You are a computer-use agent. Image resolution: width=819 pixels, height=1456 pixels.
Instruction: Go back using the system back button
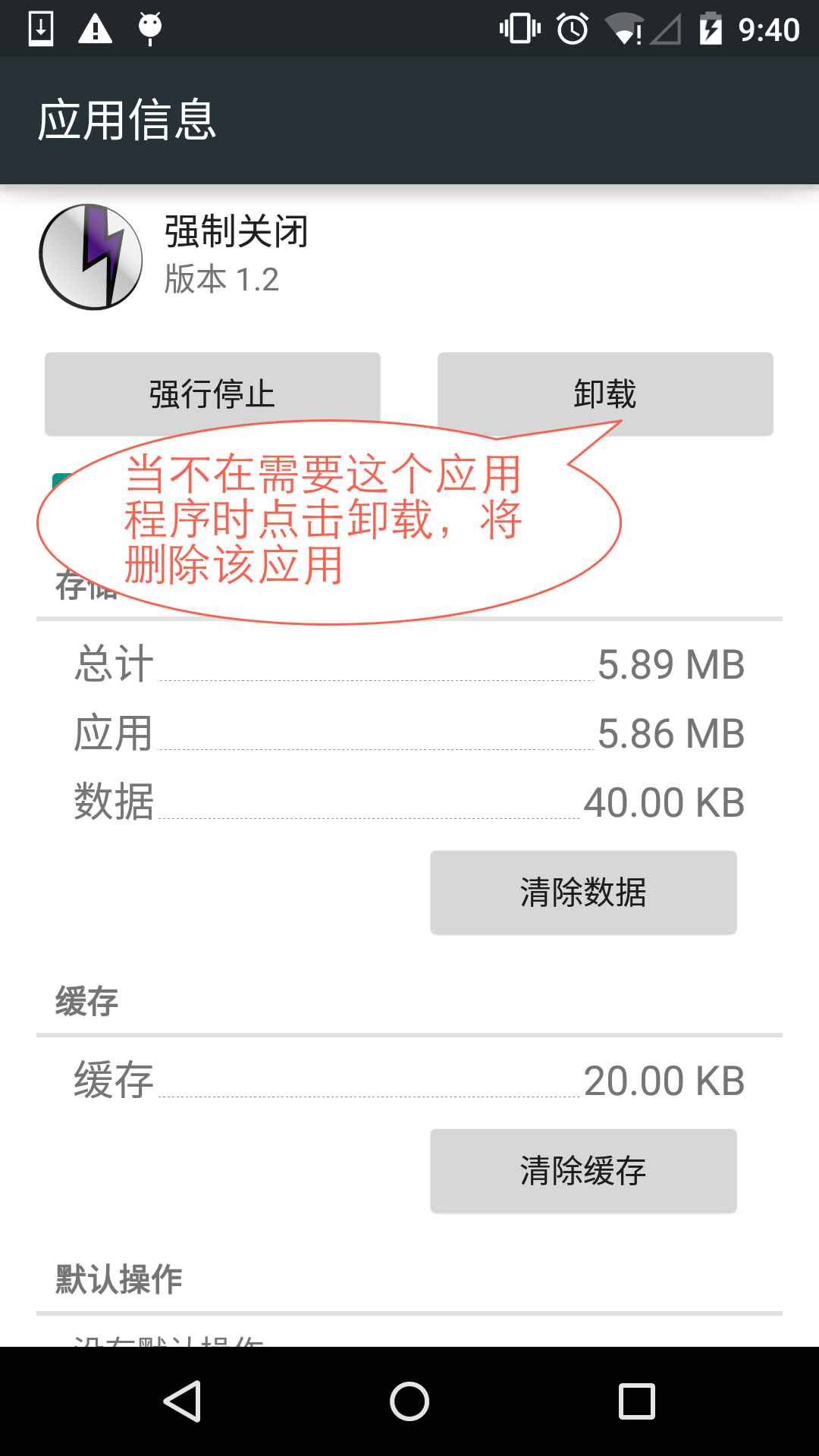tap(182, 1401)
